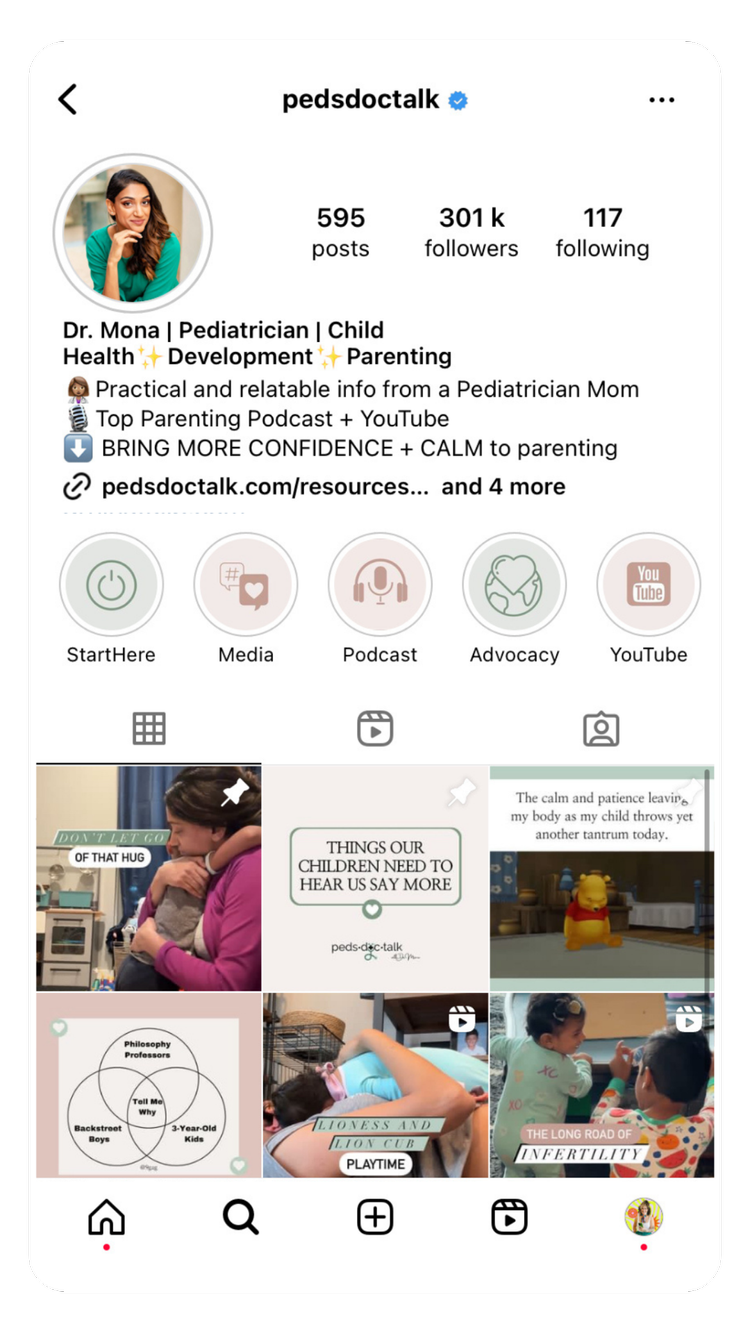This screenshot has width=750, height=1333.
Task: Open the 'Lioness and lion cub playtime' reel
Action: pyautogui.click(x=375, y=1085)
